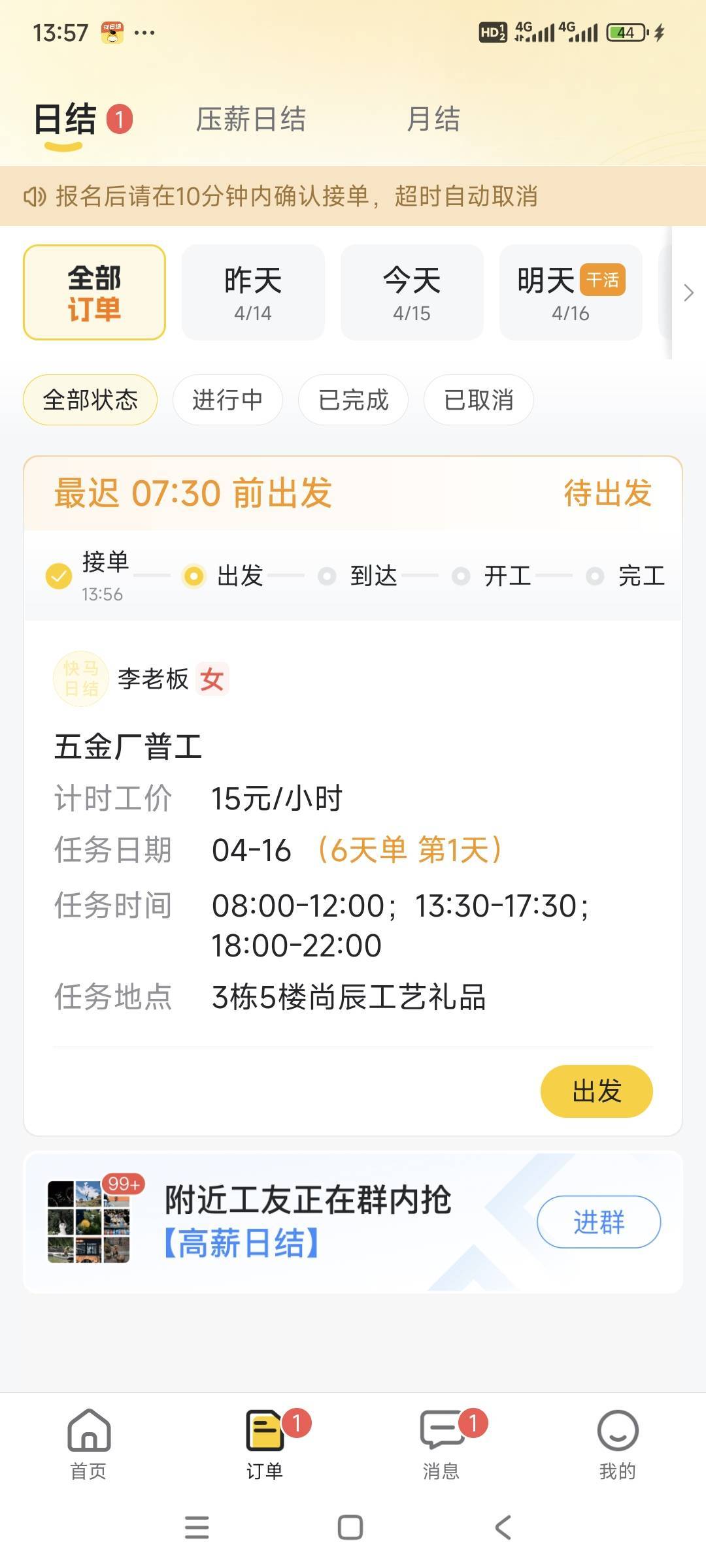Go to the 首页 tab
This screenshot has height=1568, width=706.
pos(88,1443)
